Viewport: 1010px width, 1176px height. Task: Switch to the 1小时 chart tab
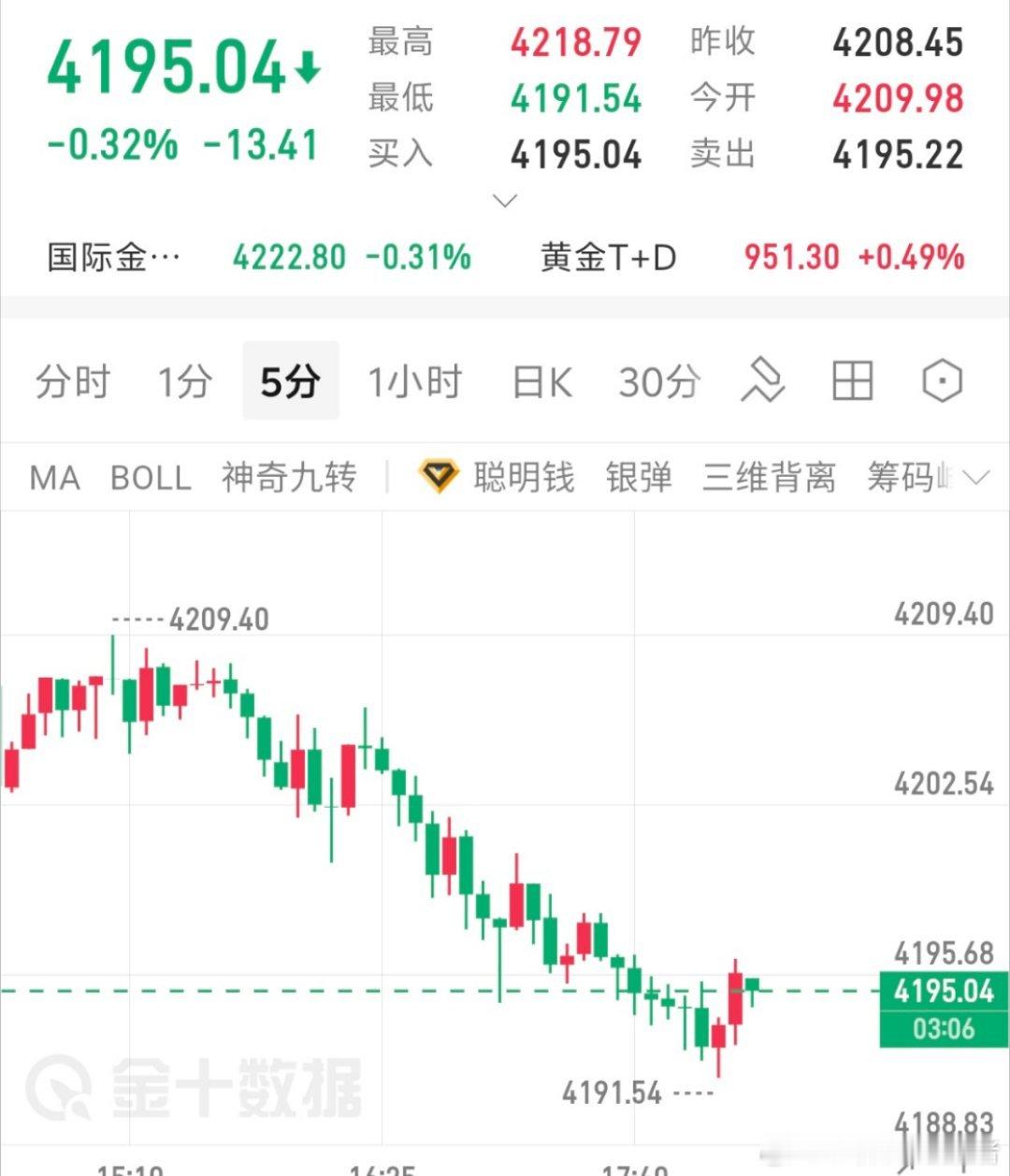tap(415, 380)
